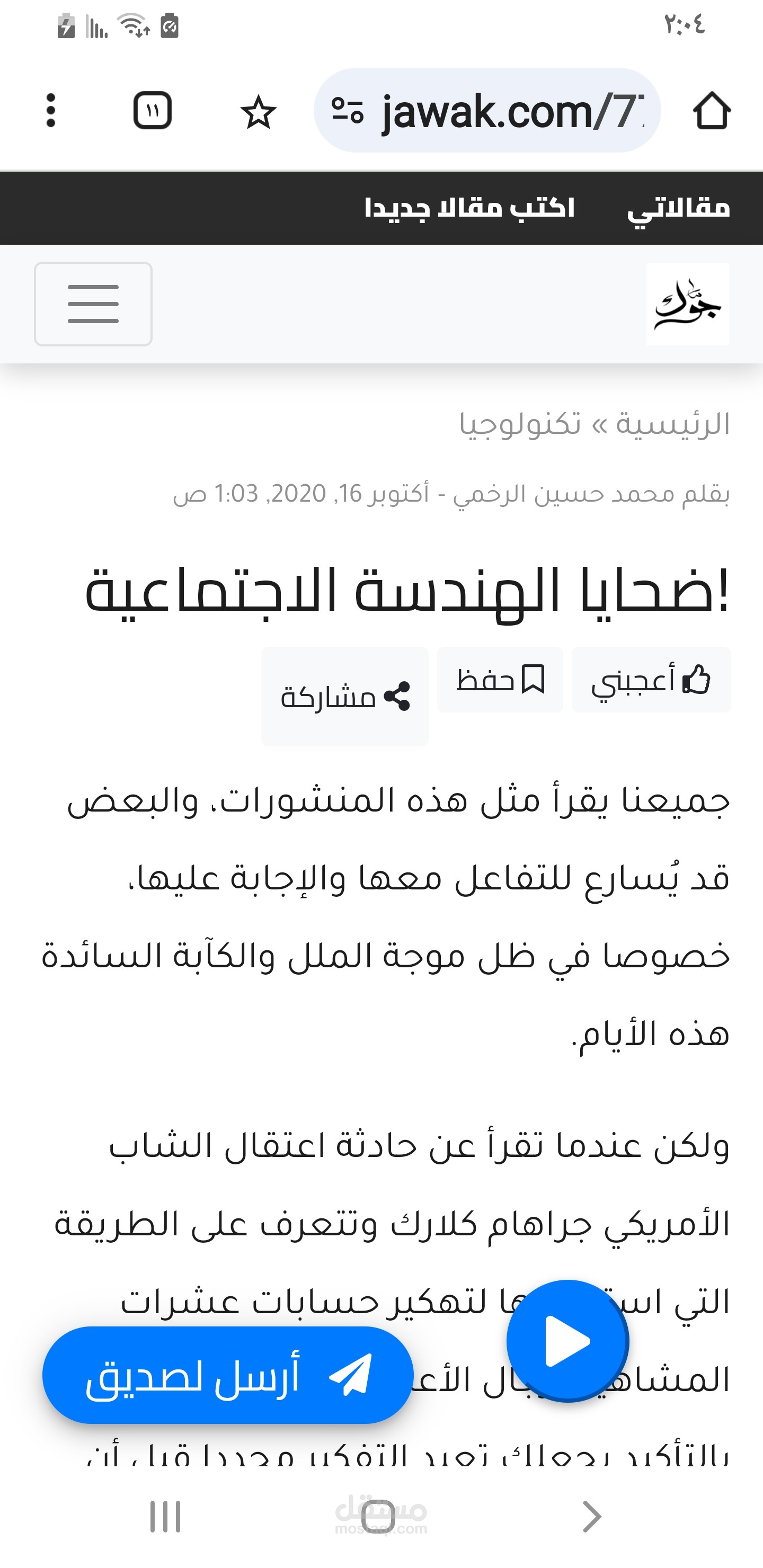Tap اكتب مقالا جديدا to write an article

[x=469, y=208]
